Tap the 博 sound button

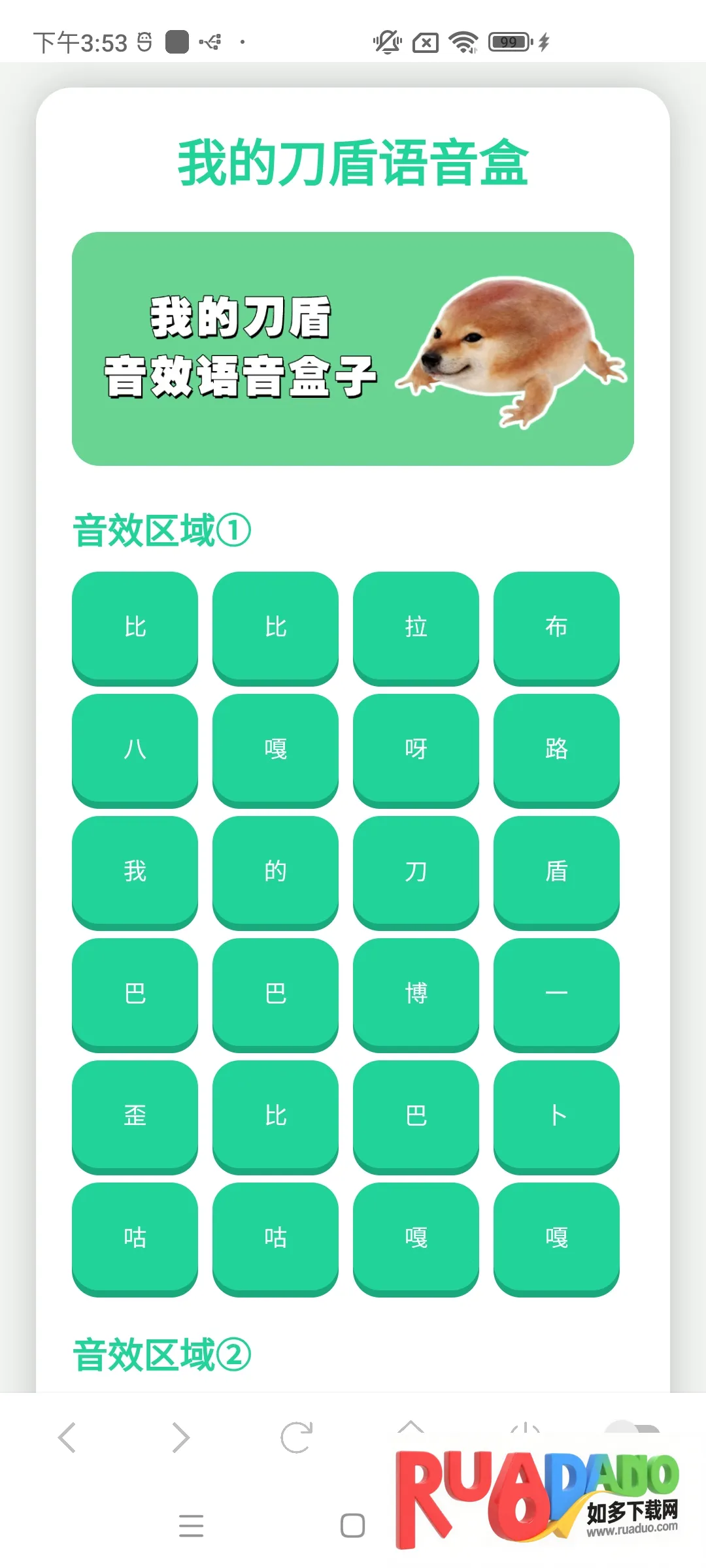416,993
